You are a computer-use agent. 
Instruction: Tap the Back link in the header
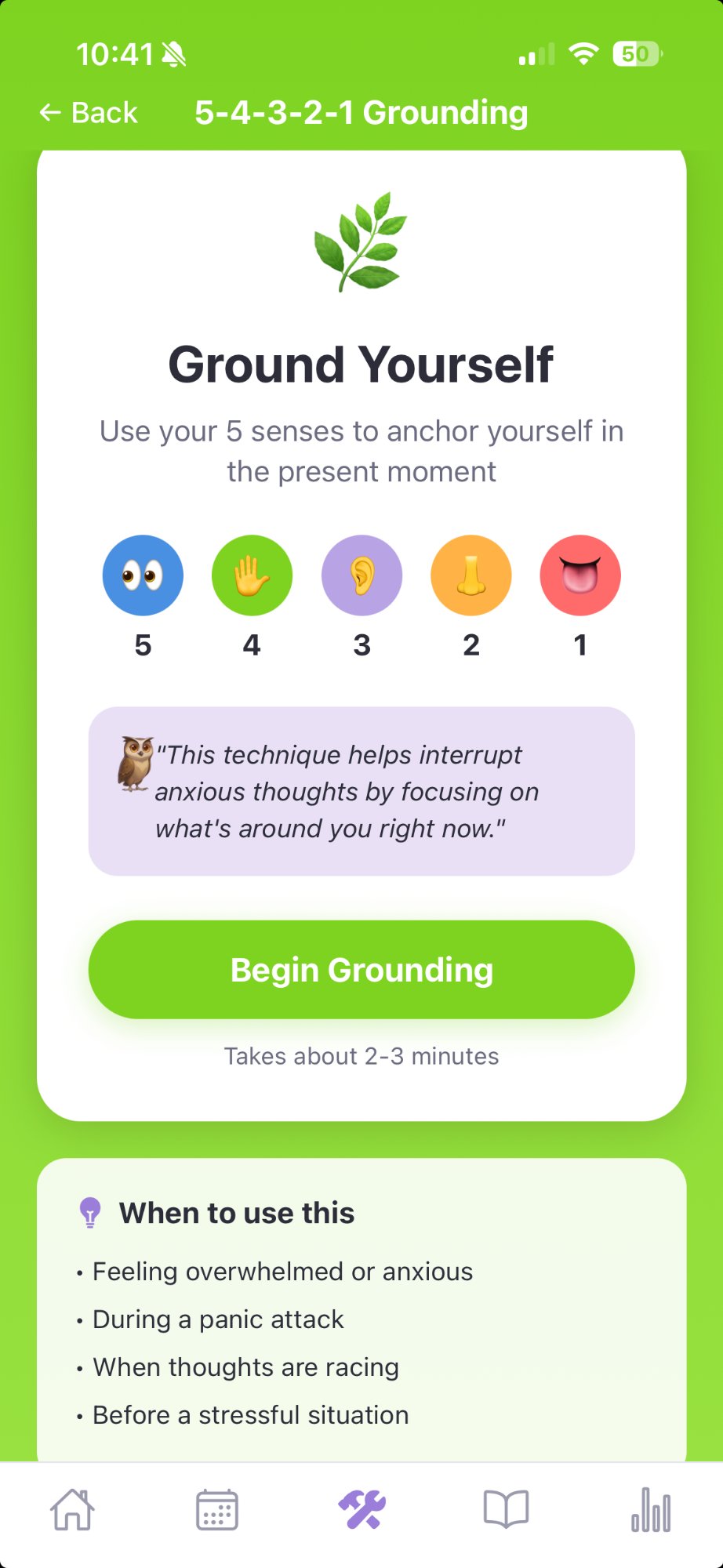click(89, 112)
